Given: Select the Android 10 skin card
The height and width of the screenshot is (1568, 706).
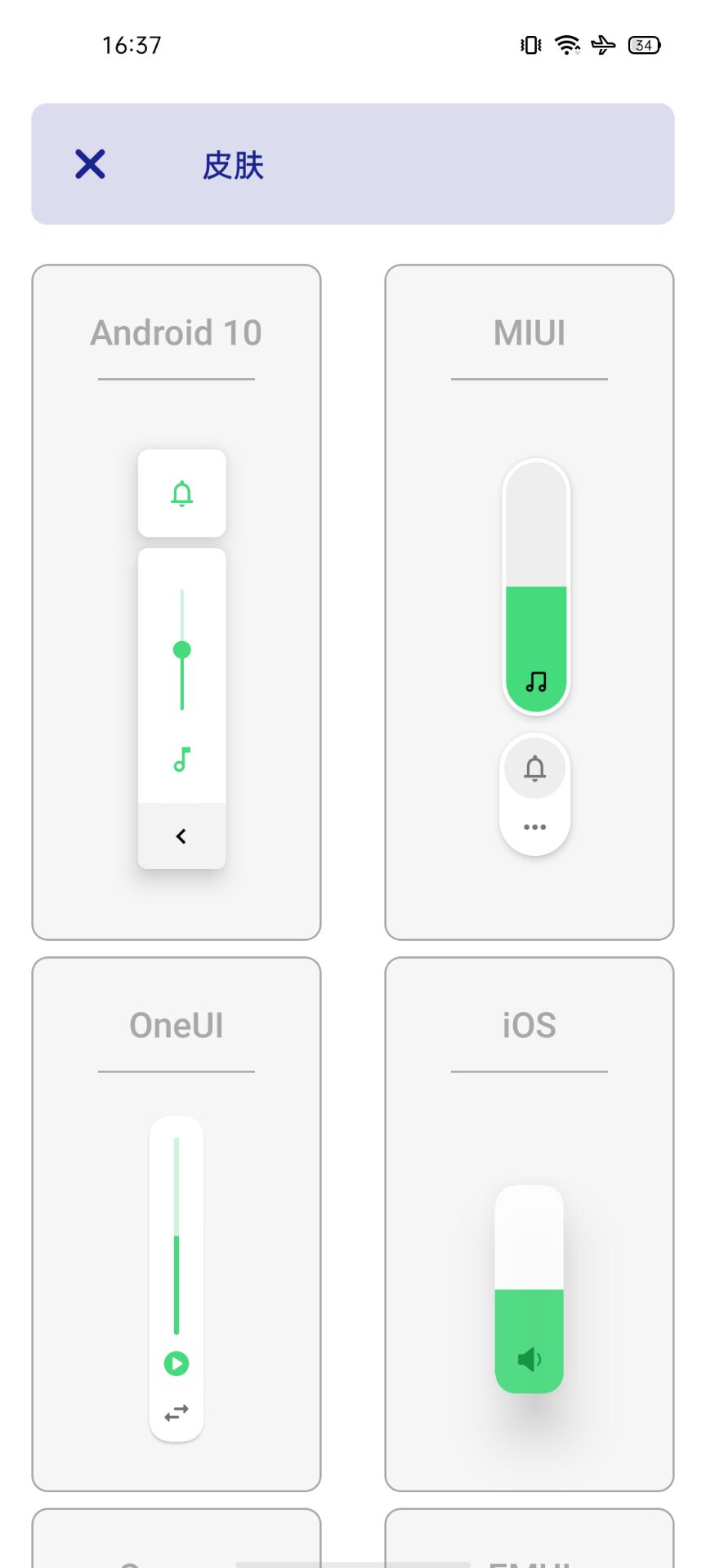Looking at the screenshot, I should (x=176, y=602).
